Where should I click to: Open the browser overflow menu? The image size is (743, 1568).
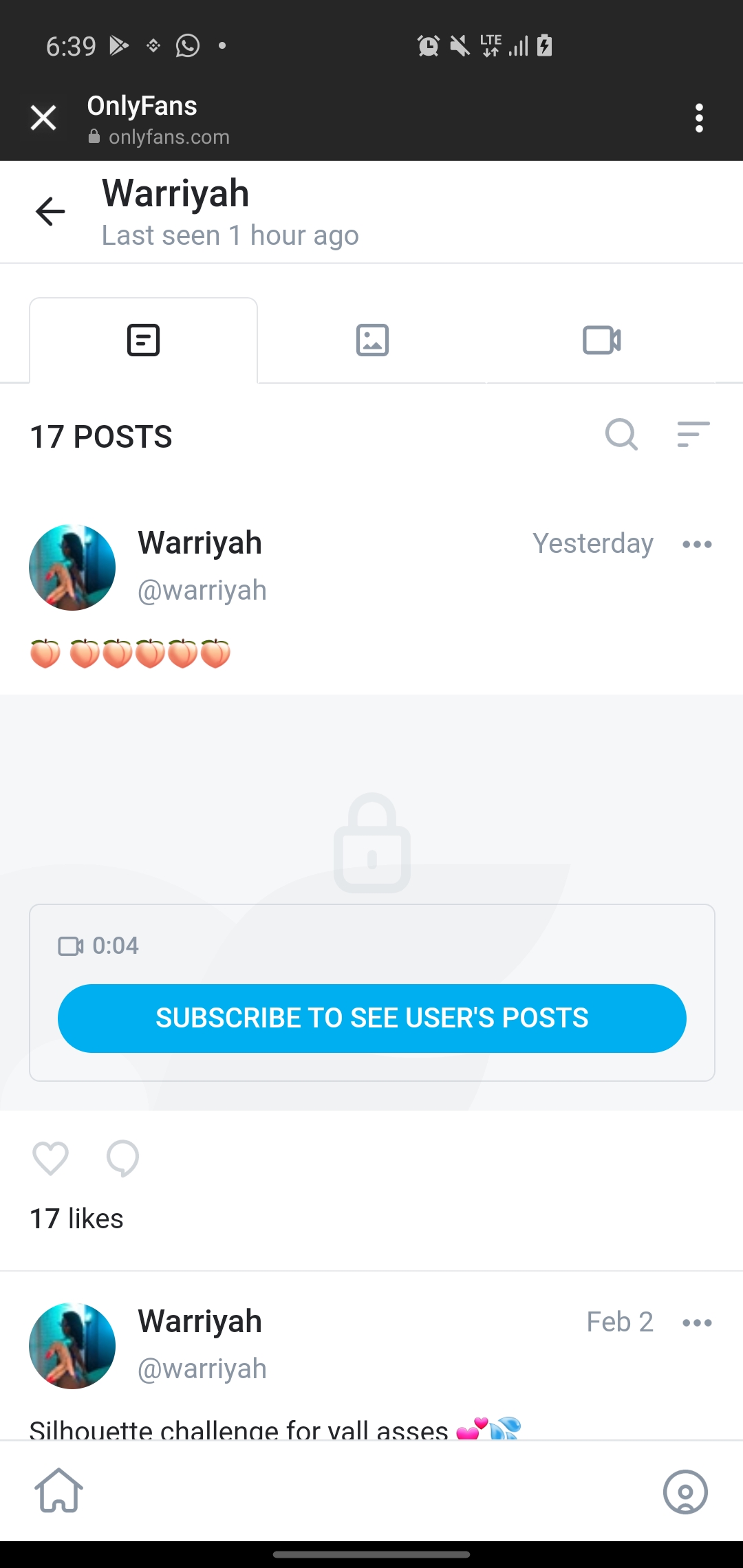pos(699,118)
